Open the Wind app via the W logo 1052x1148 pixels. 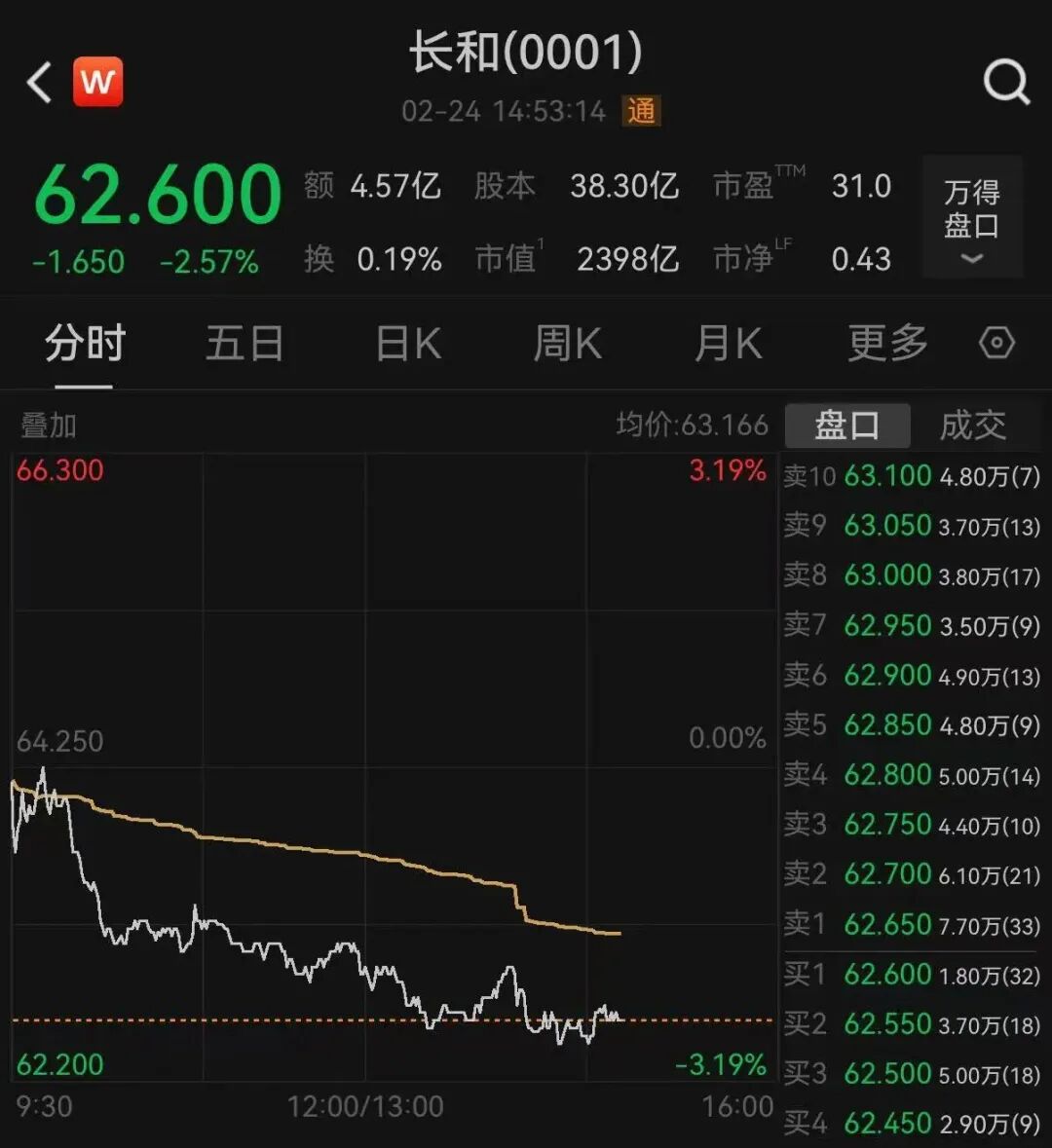point(96,82)
